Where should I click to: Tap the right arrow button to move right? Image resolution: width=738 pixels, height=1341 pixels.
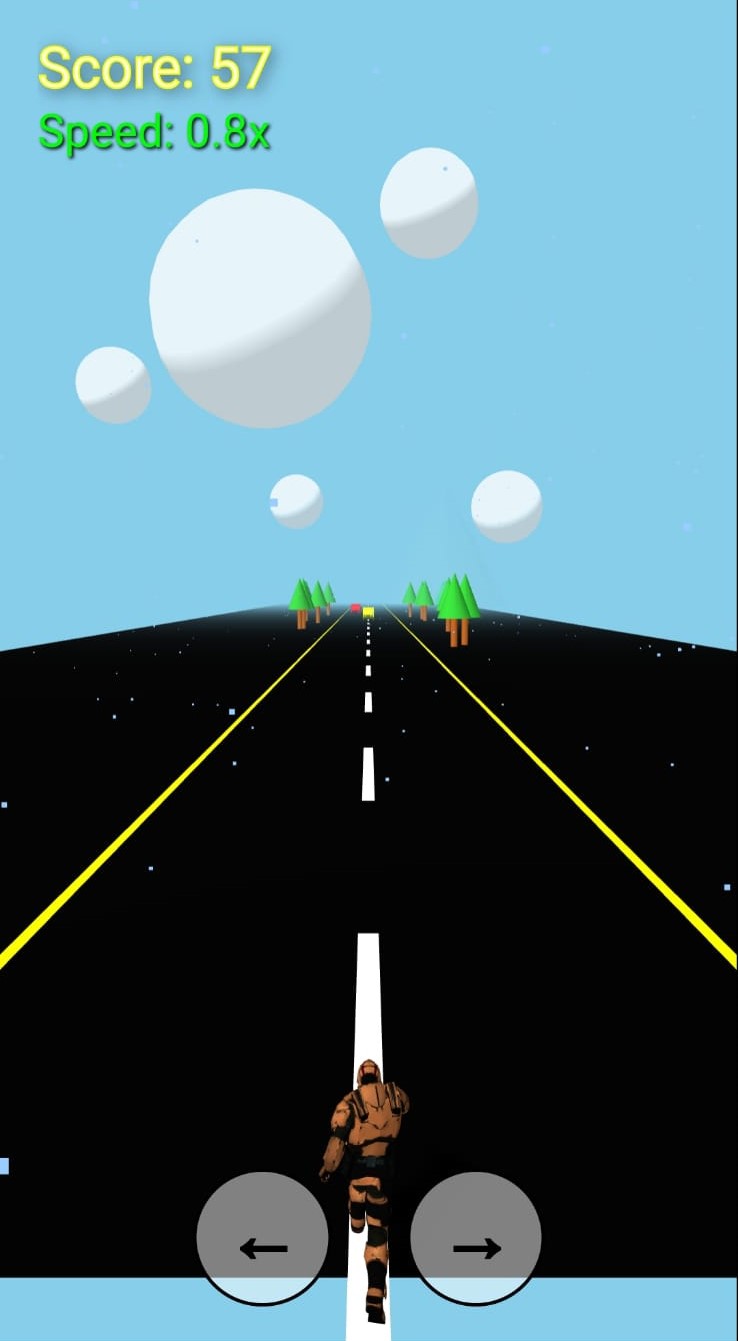pos(476,1239)
